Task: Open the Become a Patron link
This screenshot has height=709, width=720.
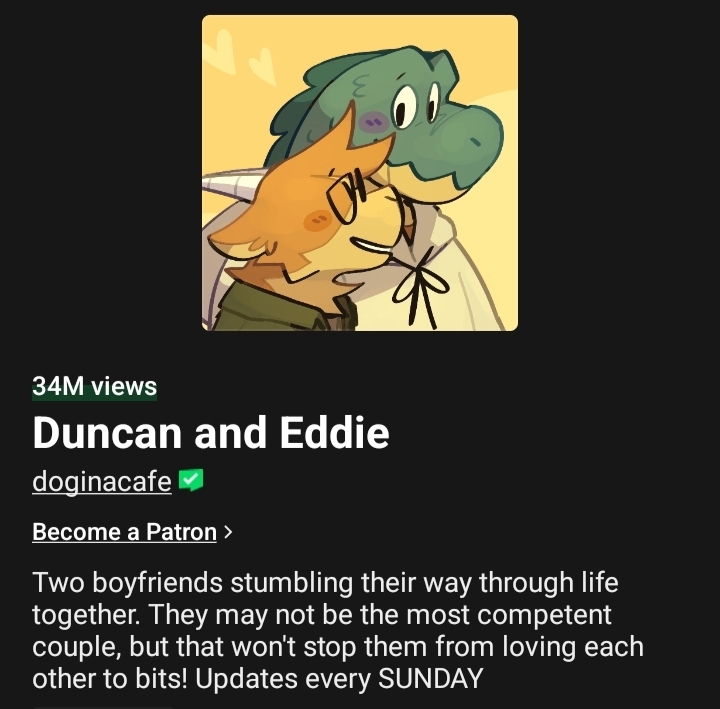Action: tap(125, 533)
